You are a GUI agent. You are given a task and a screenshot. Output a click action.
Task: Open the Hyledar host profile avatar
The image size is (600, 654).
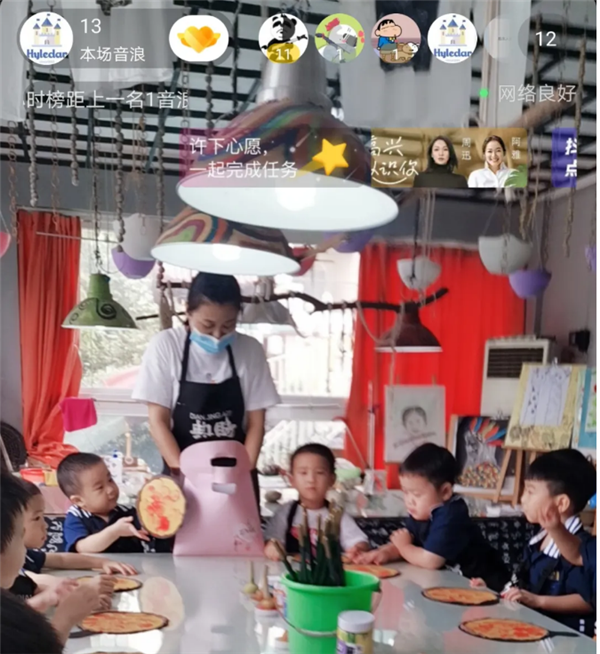[x=45, y=38]
